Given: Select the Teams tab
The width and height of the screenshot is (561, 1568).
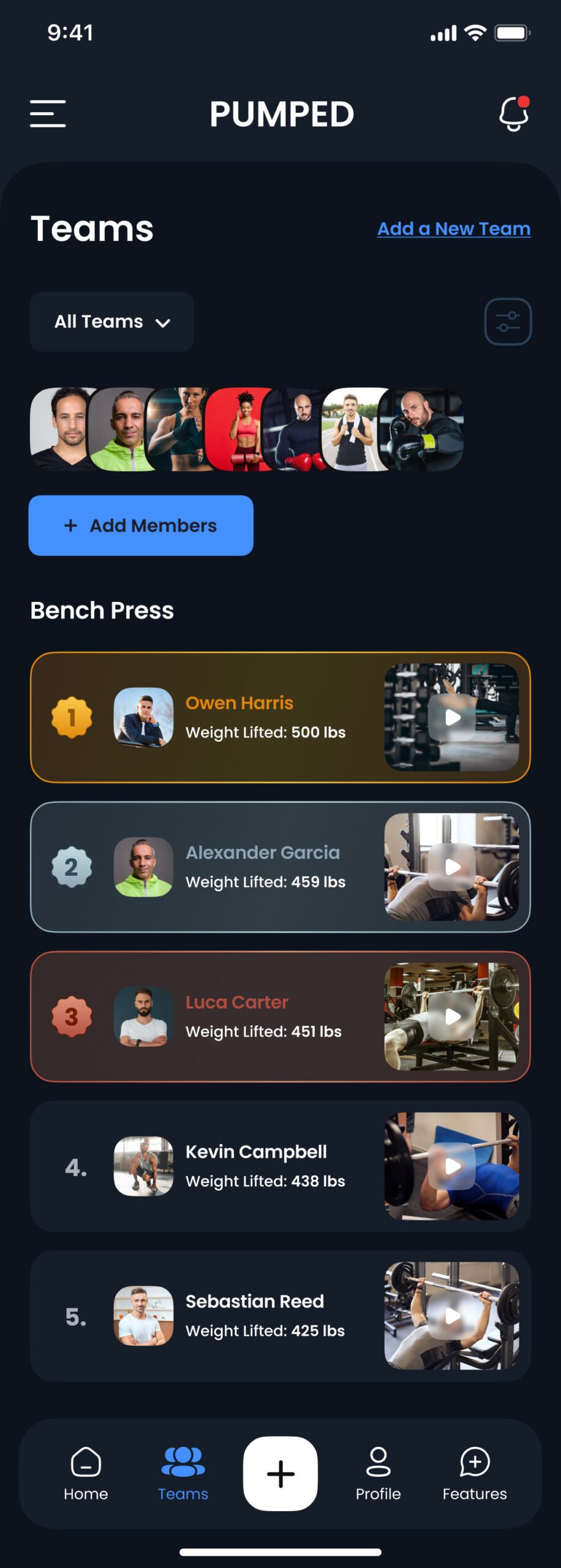Looking at the screenshot, I should (183, 1474).
